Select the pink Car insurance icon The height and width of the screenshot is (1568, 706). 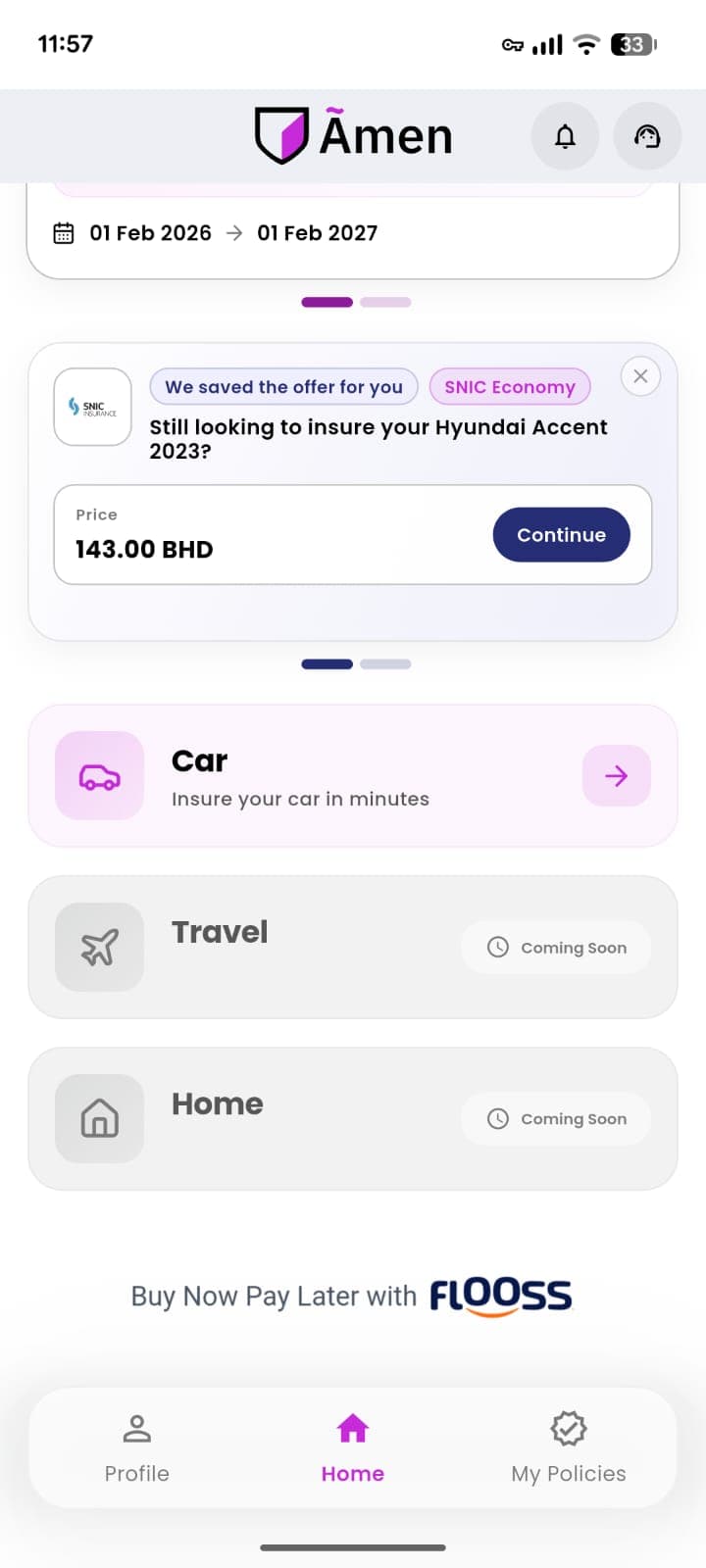click(x=98, y=775)
